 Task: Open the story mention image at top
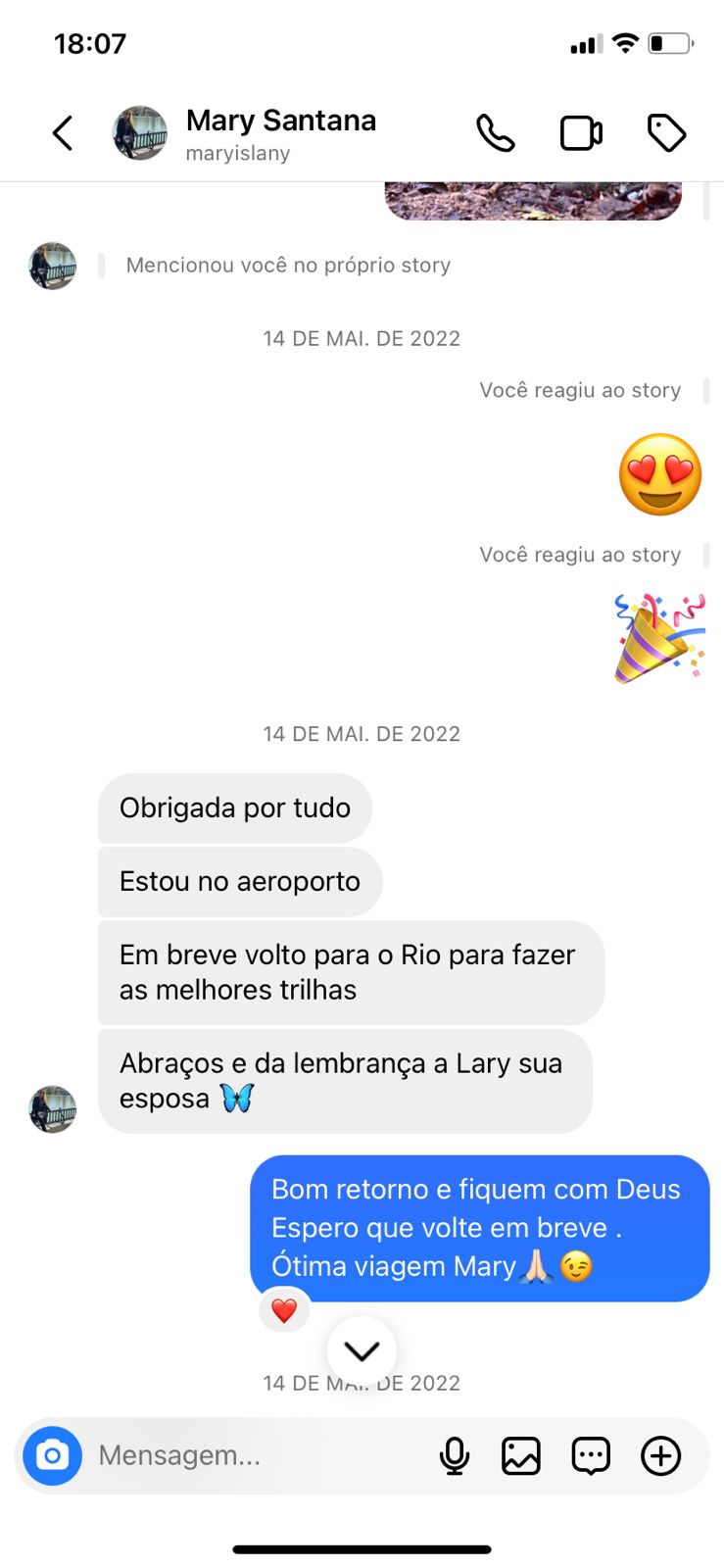533,201
